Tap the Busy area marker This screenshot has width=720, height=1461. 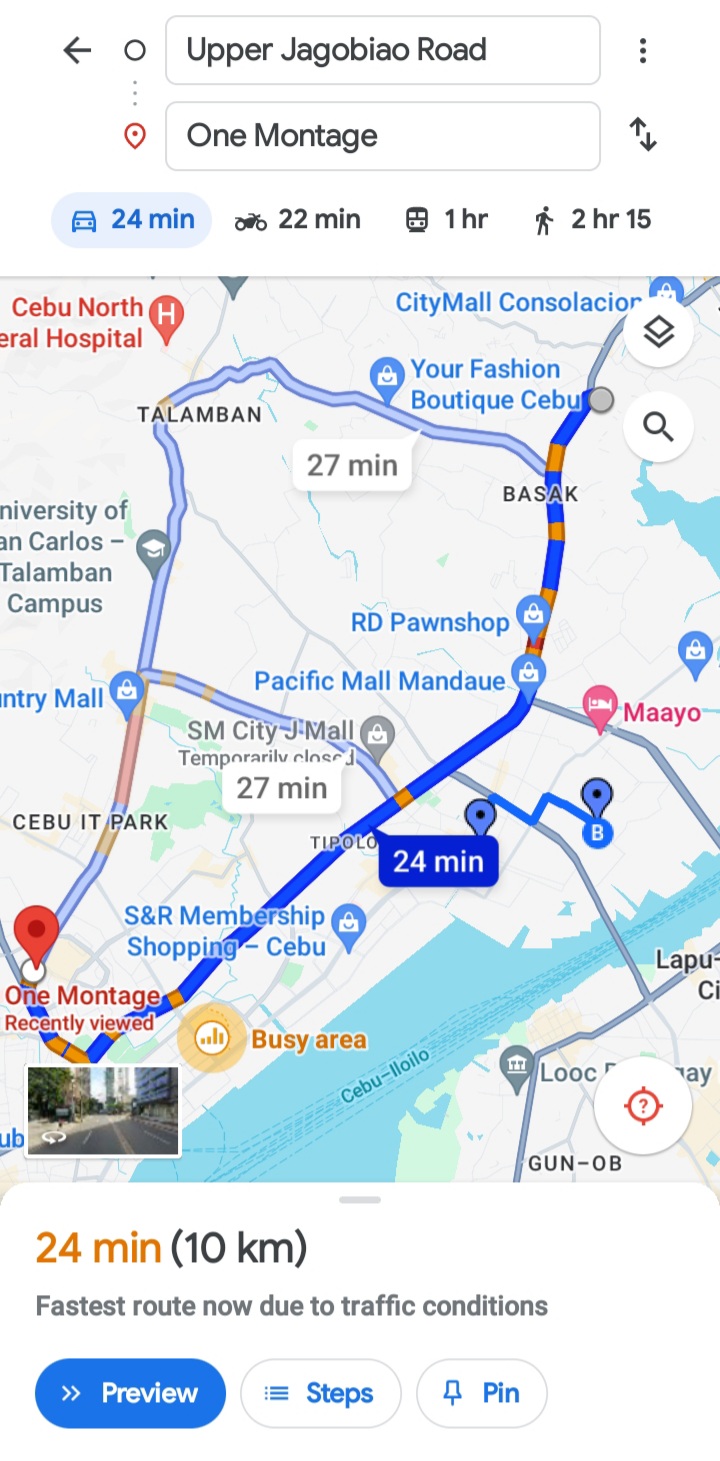click(211, 1038)
